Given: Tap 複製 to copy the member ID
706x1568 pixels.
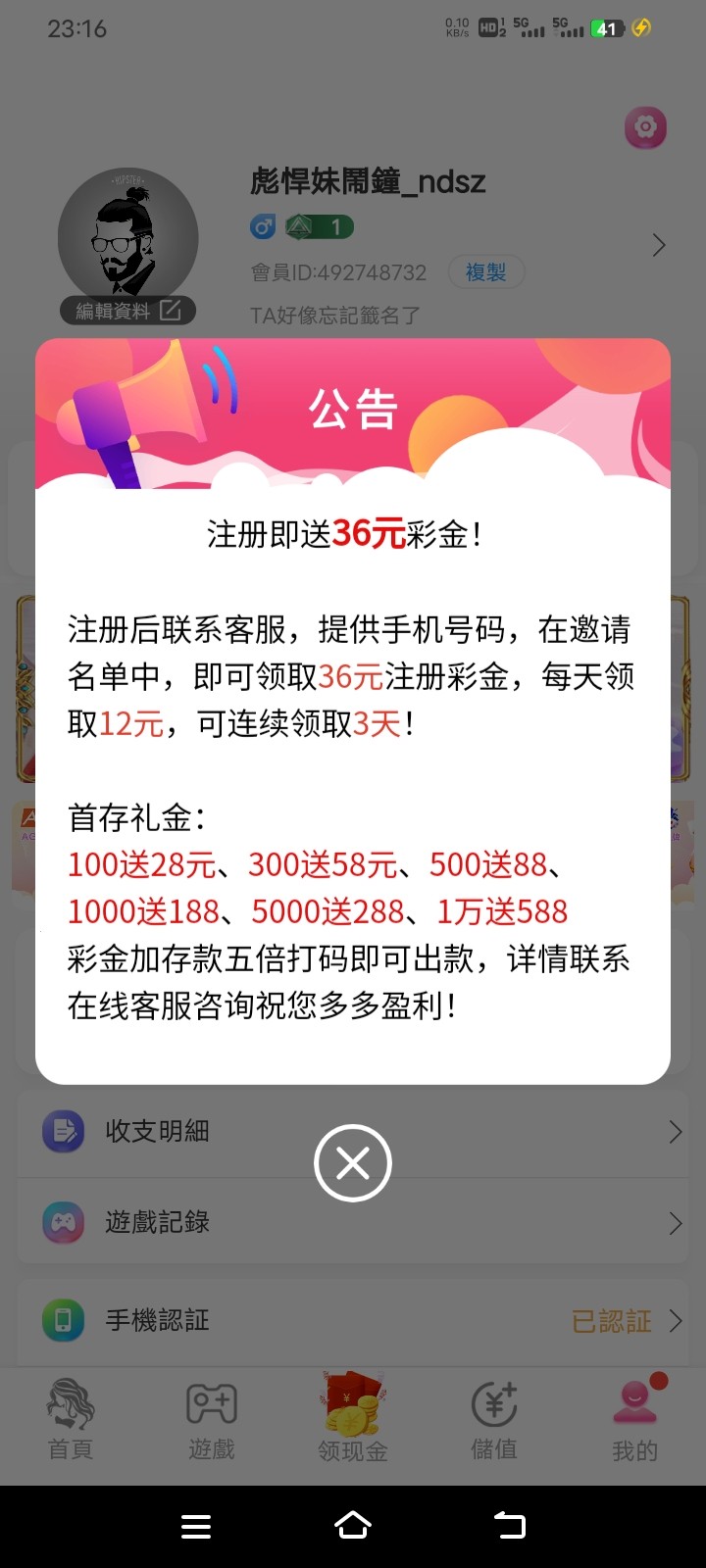Looking at the screenshot, I should tap(485, 272).
